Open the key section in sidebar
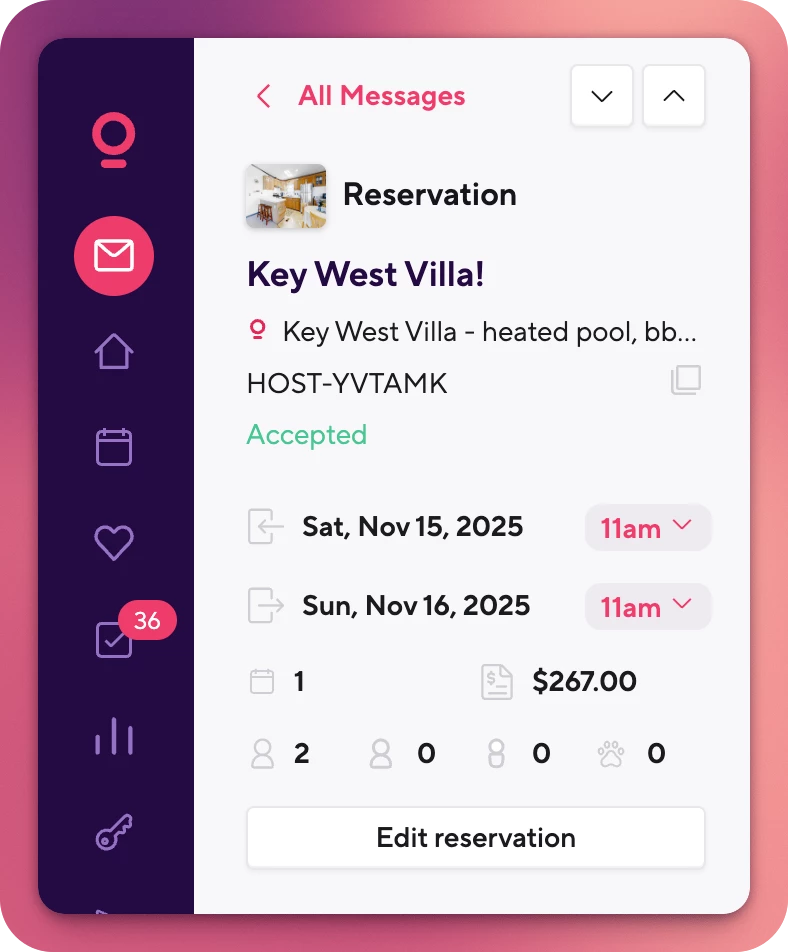Viewport: 788px width, 952px height. pyautogui.click(x=114, y=832)
